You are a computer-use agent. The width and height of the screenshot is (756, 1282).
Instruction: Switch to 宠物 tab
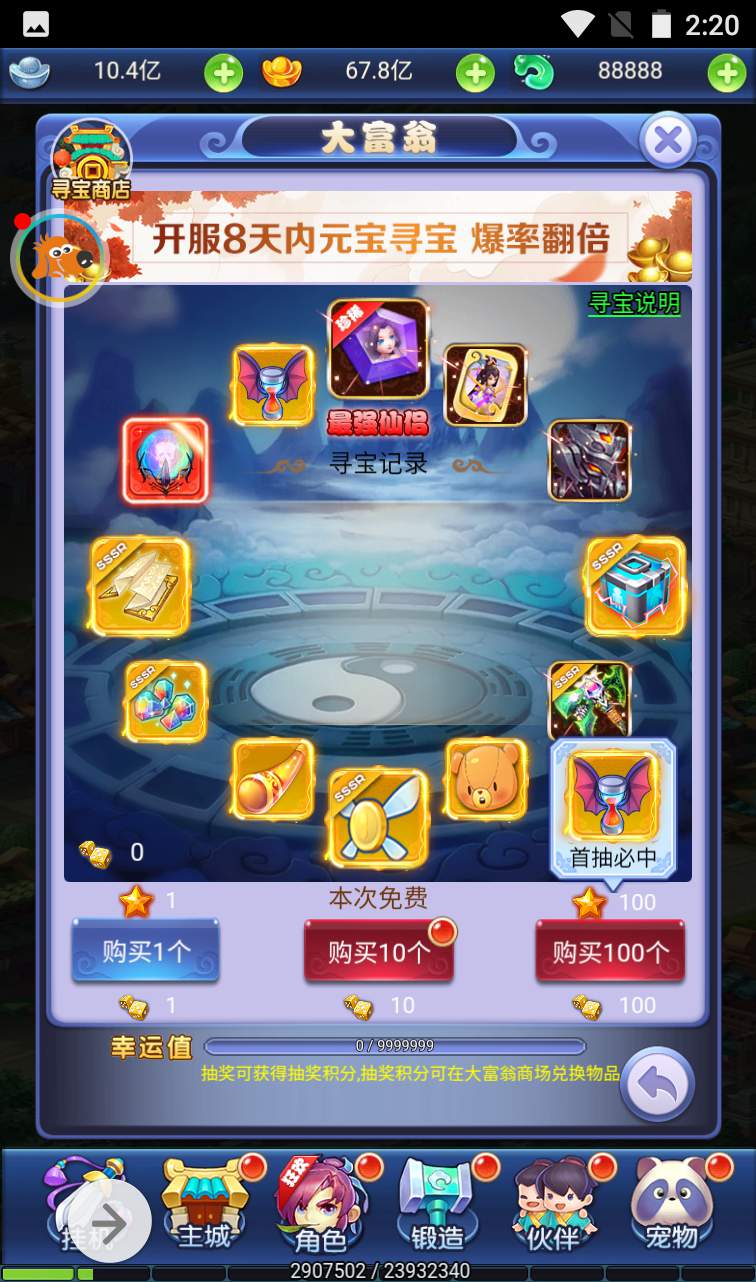[670, 1205]
